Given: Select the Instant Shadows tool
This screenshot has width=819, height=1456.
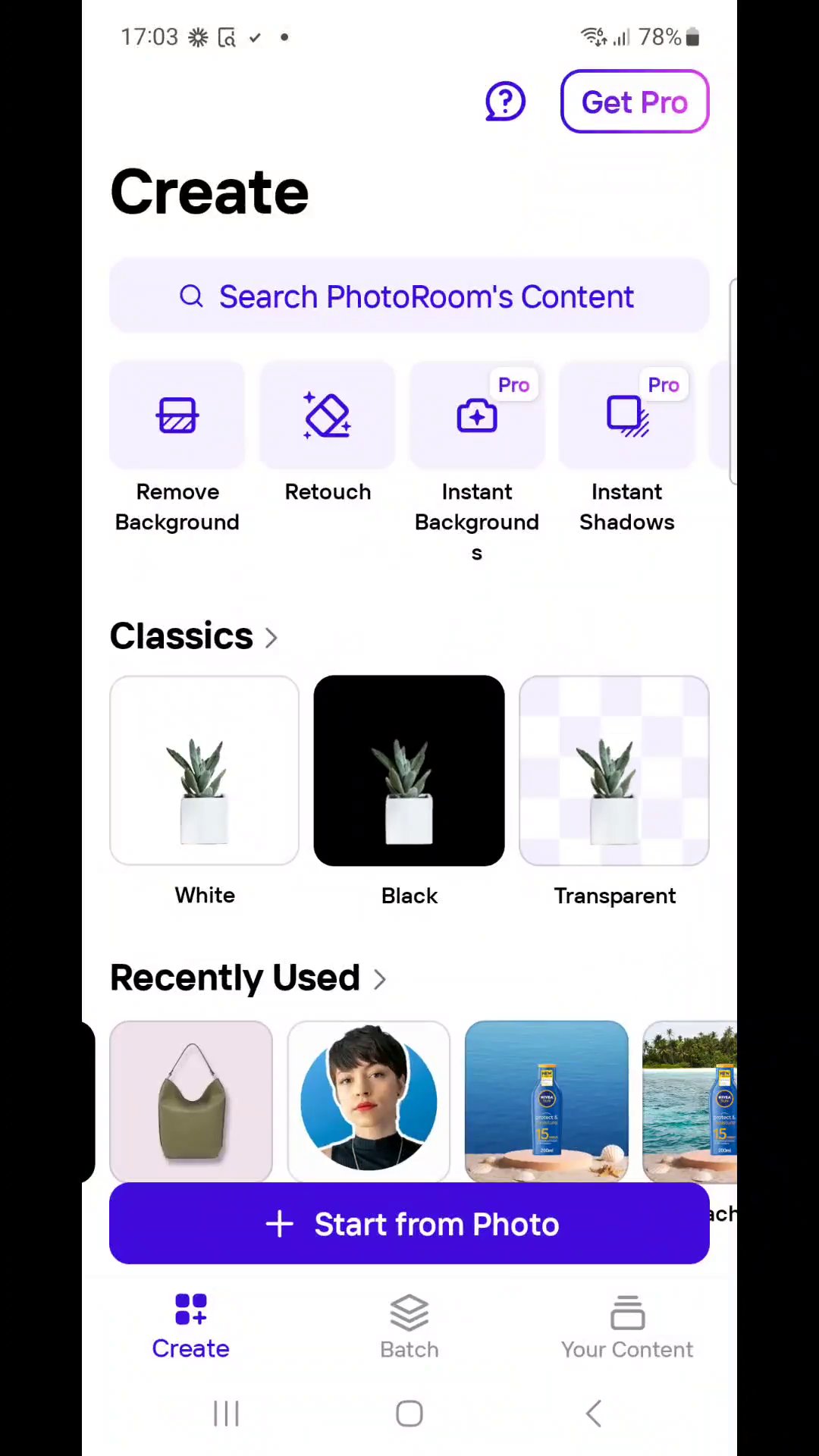Looking at the screenshot, I should [627, 449].
